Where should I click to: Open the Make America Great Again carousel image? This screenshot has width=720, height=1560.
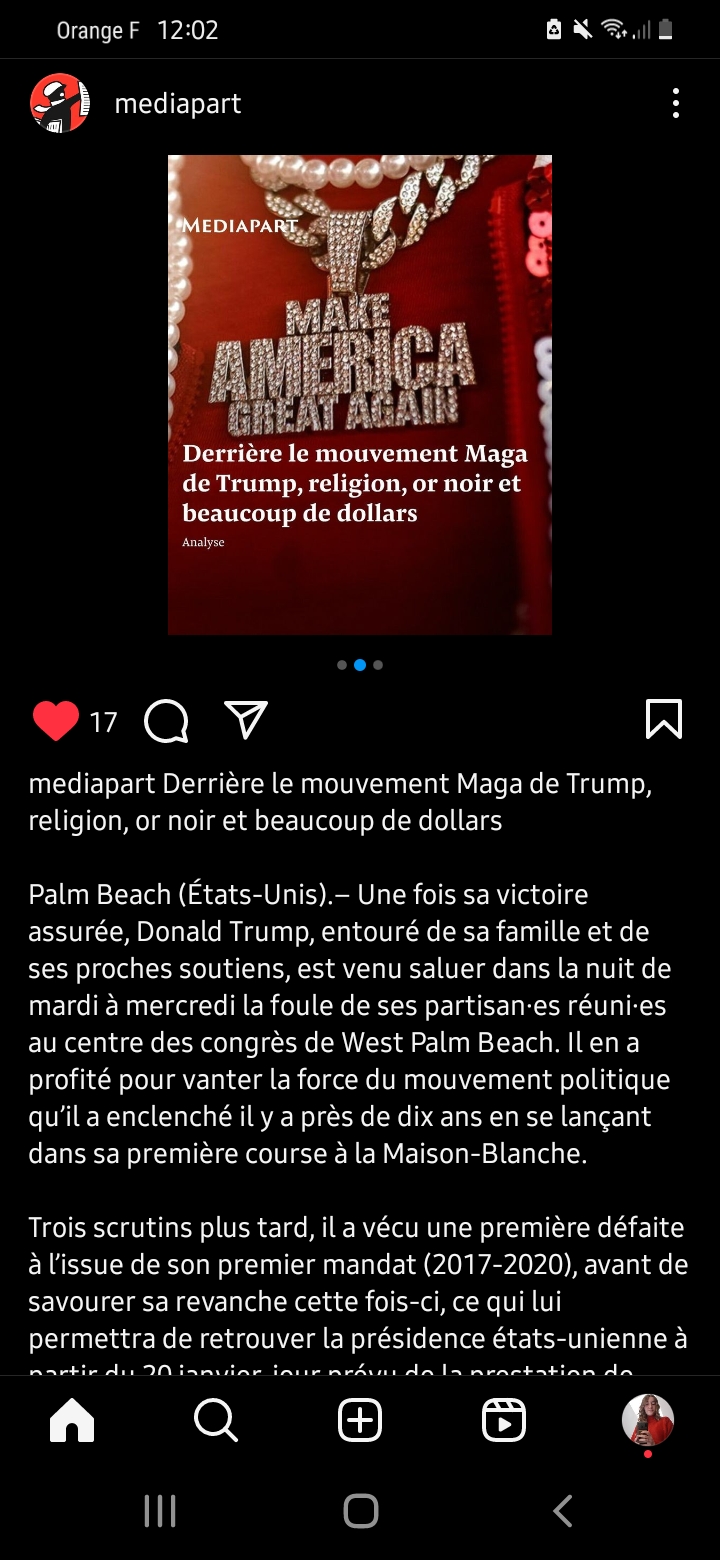point(360,395)
